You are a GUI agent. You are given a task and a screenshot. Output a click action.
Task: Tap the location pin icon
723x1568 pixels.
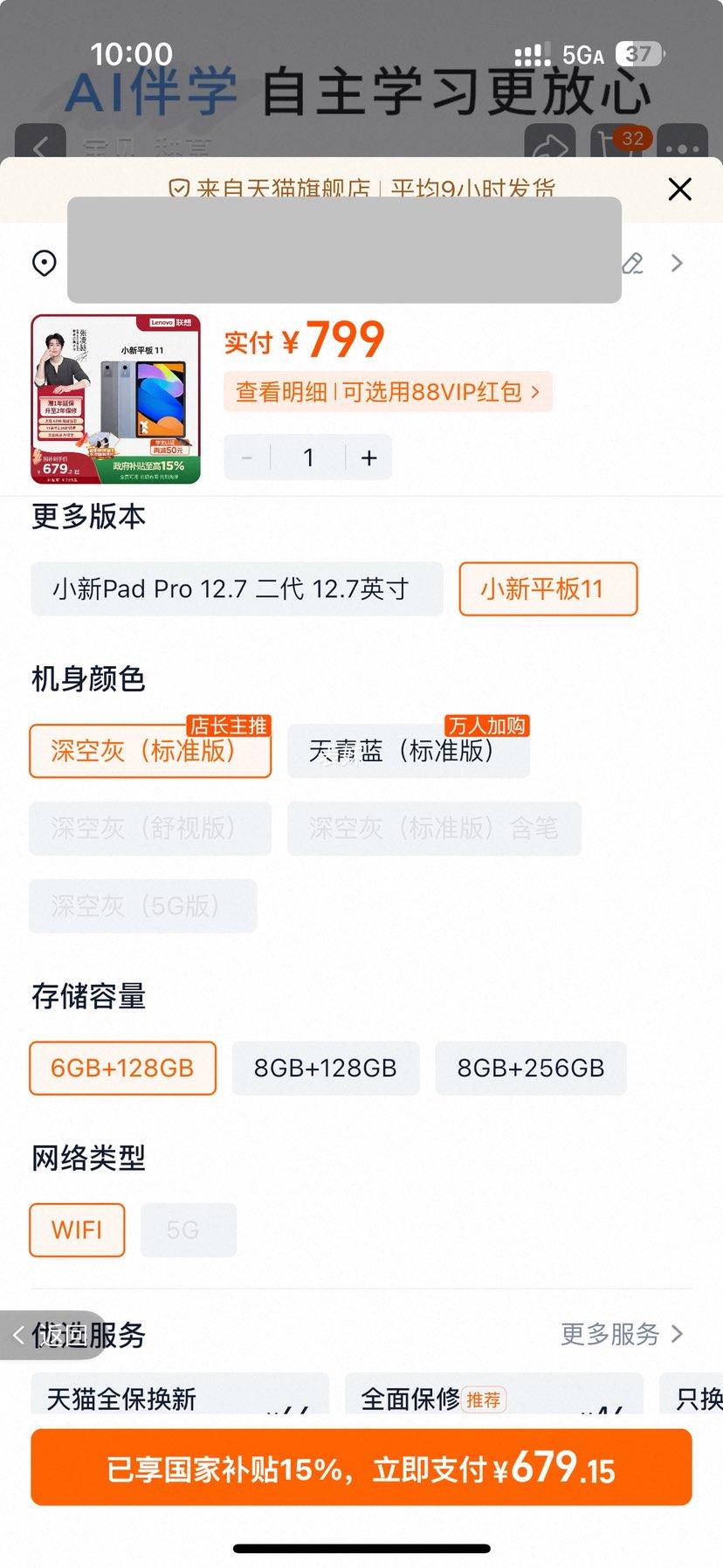click(x=43, y=263)
